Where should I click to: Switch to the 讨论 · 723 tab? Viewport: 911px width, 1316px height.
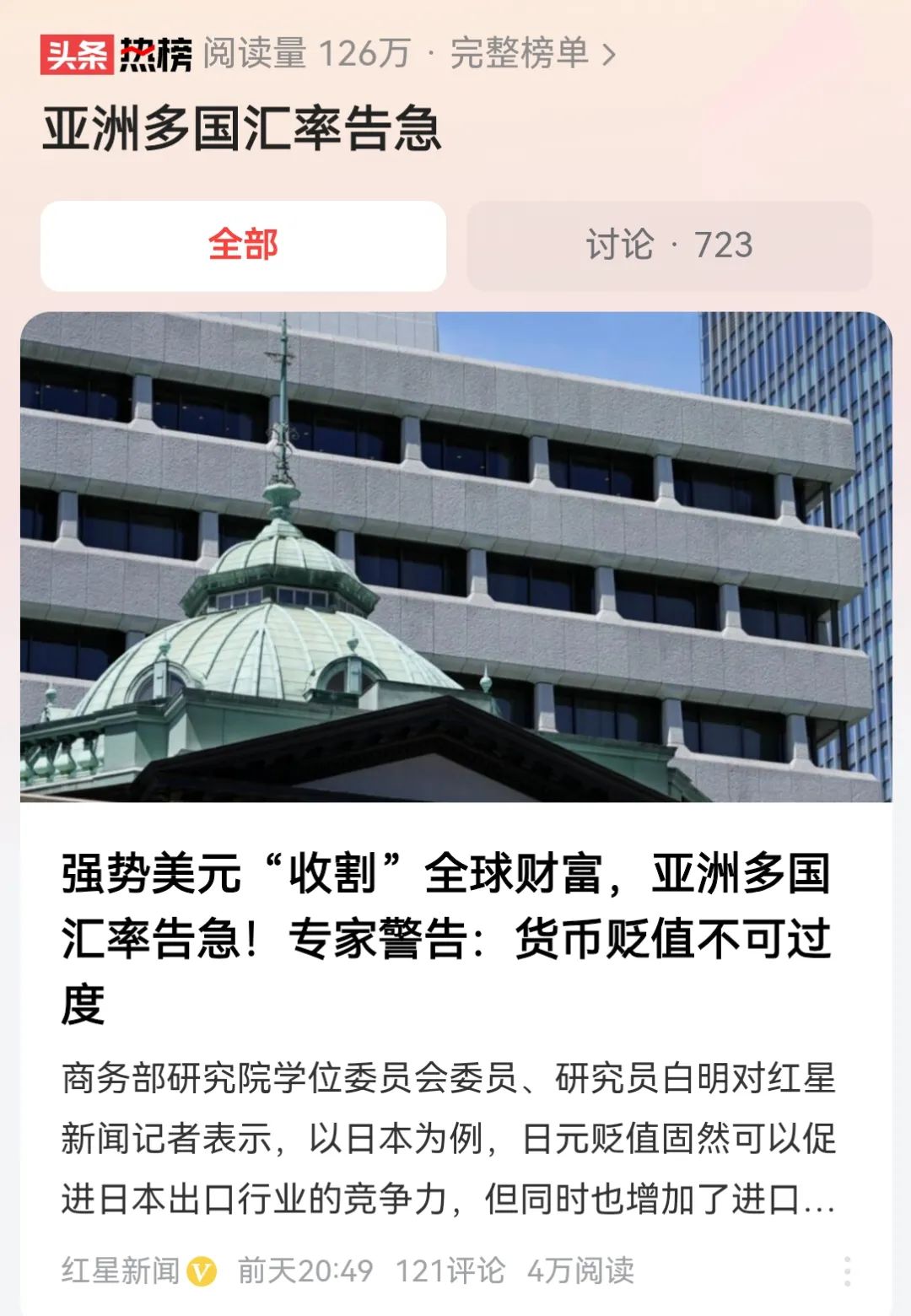(669, 245)
